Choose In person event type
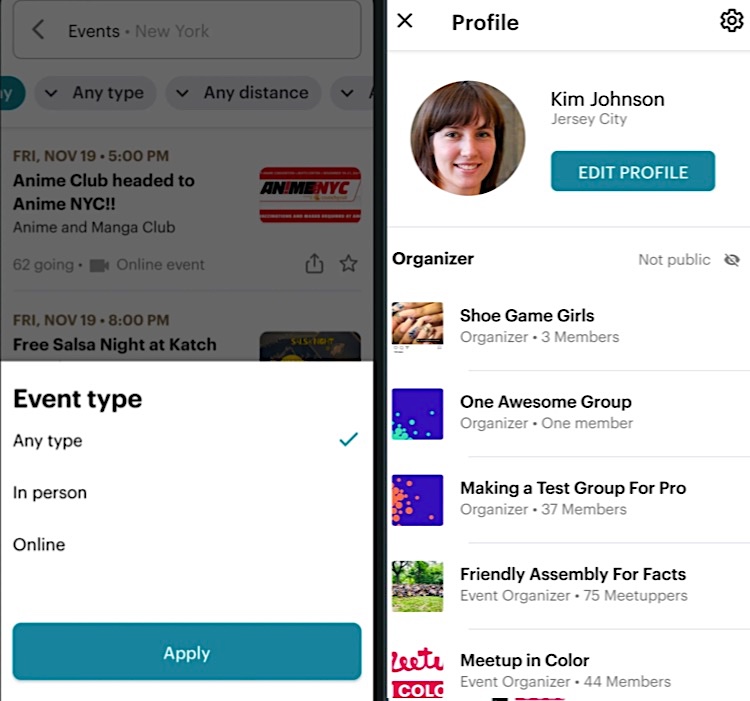The width and height of the screenshot is (750, 701). 50,493
